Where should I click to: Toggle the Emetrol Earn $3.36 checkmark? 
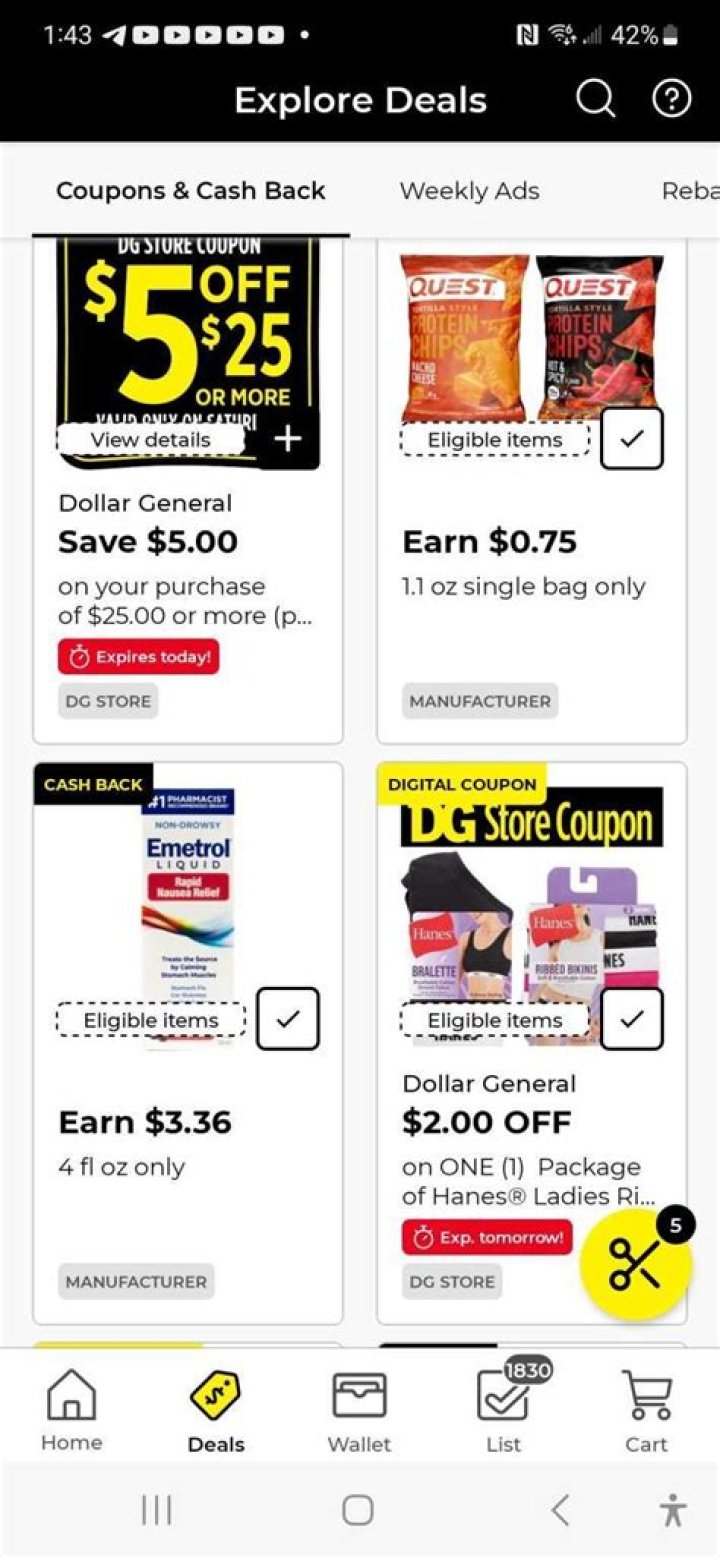288,1019
